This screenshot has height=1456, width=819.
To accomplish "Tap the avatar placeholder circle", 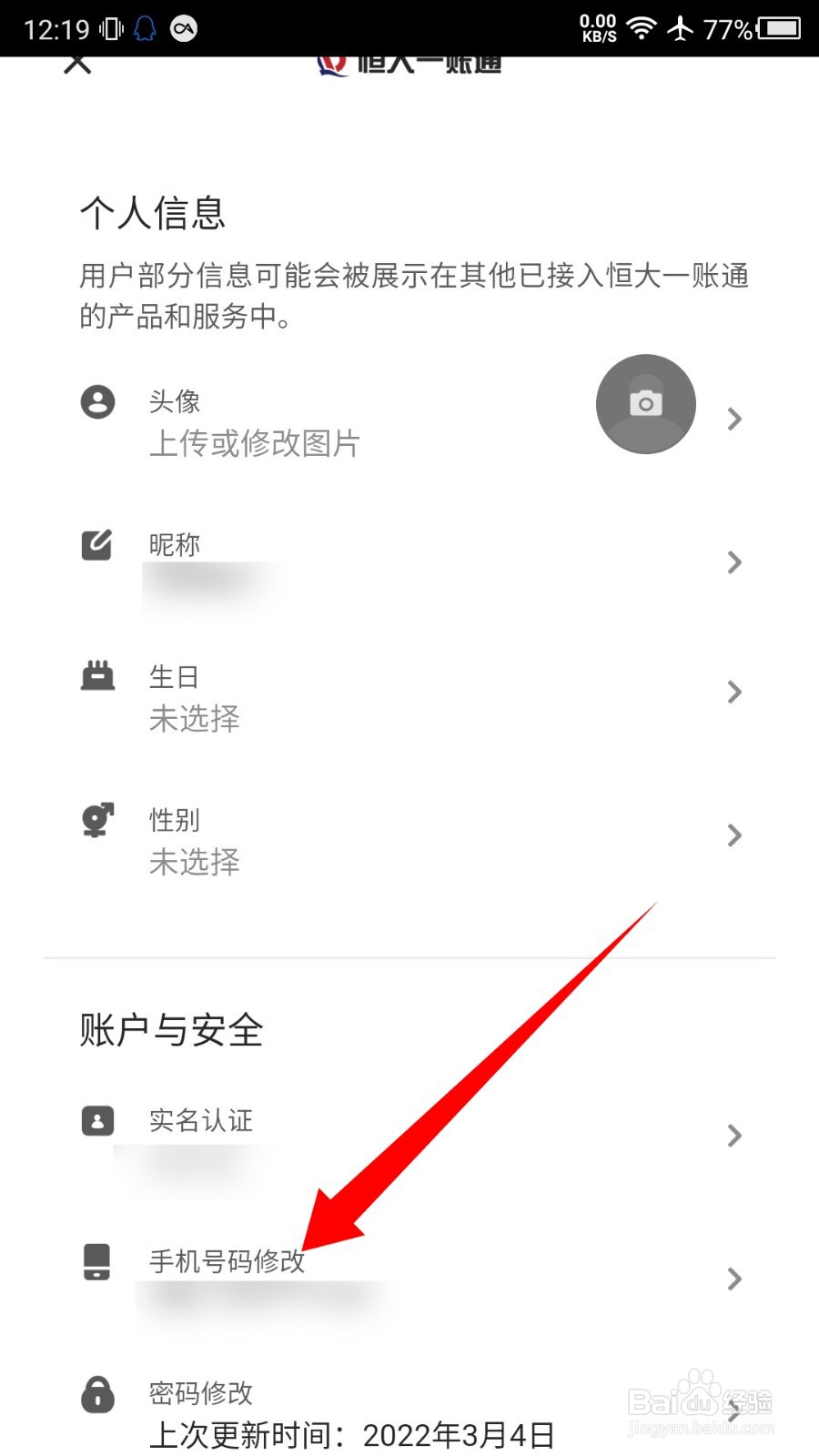I will pos(646,403).
